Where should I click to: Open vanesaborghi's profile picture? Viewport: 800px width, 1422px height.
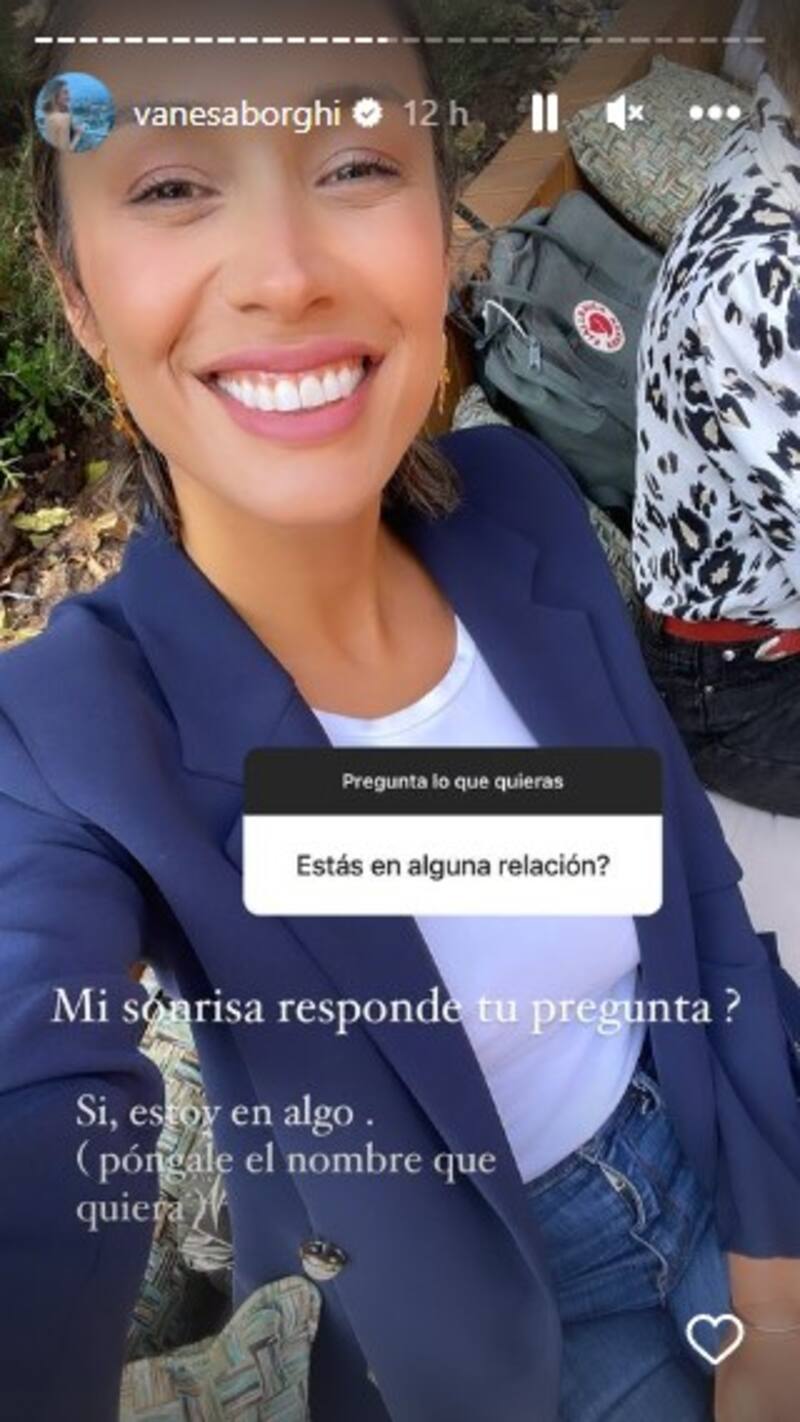pyautogui.click(x=74, y=113)
